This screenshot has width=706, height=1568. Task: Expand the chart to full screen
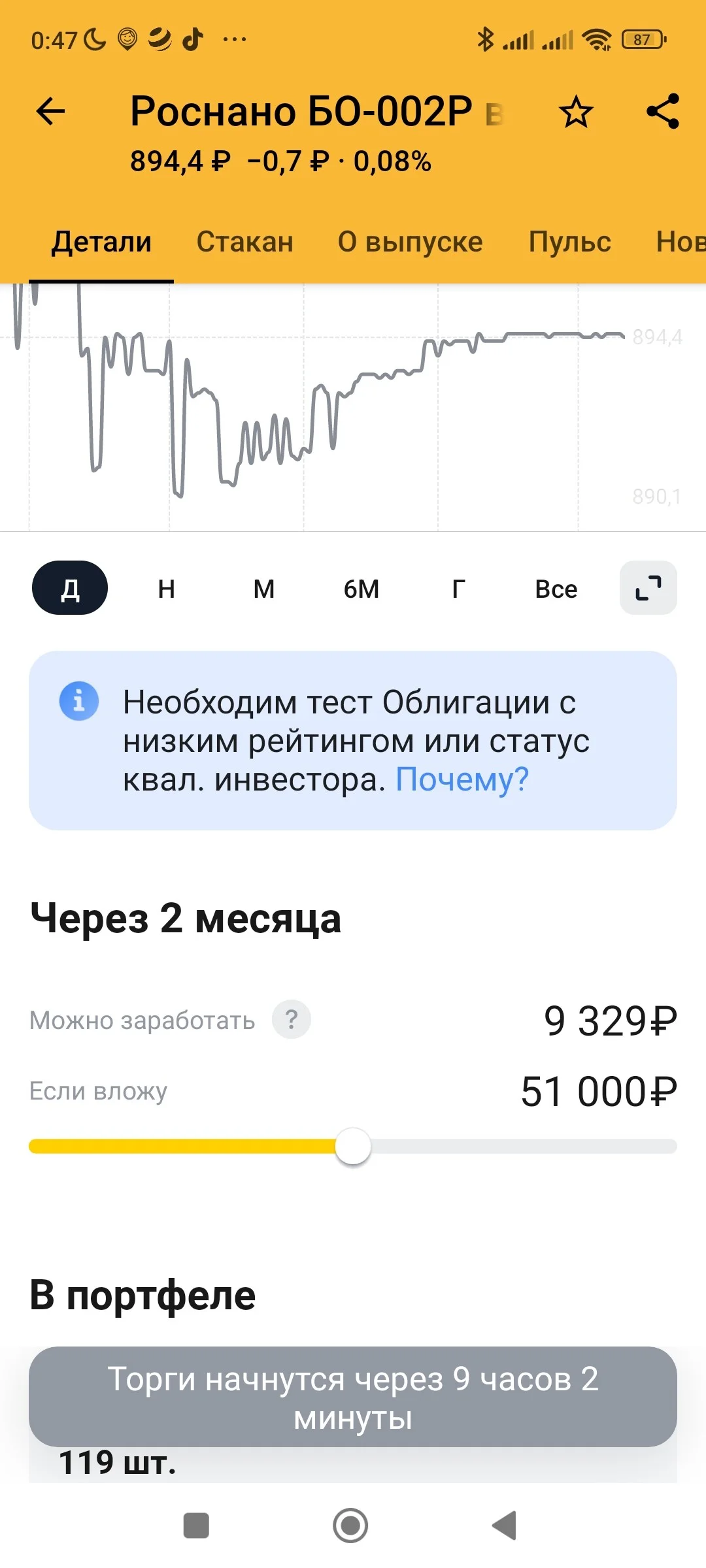648,588
